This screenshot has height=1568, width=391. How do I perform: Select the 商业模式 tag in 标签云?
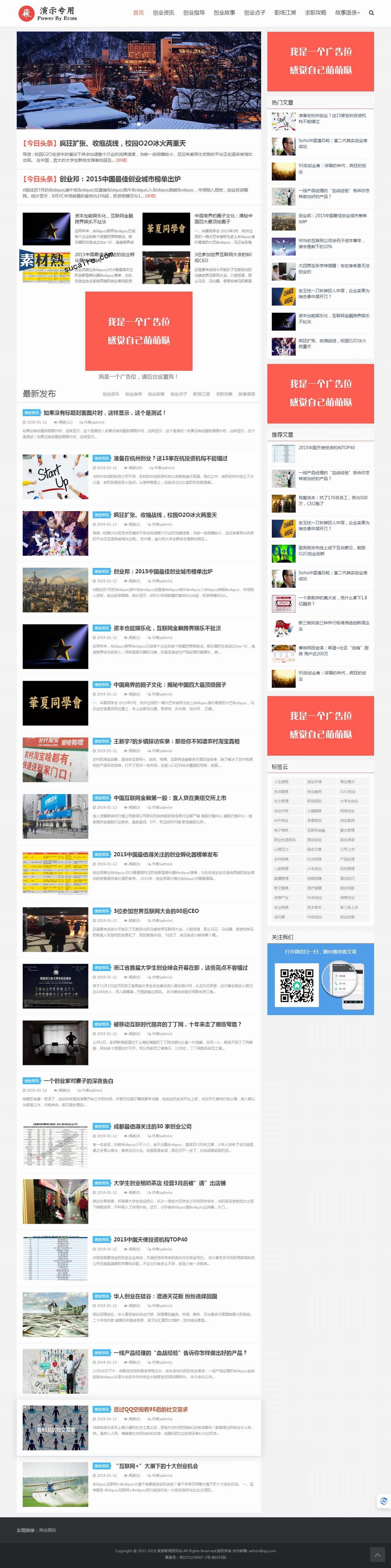tap(347, 782)
